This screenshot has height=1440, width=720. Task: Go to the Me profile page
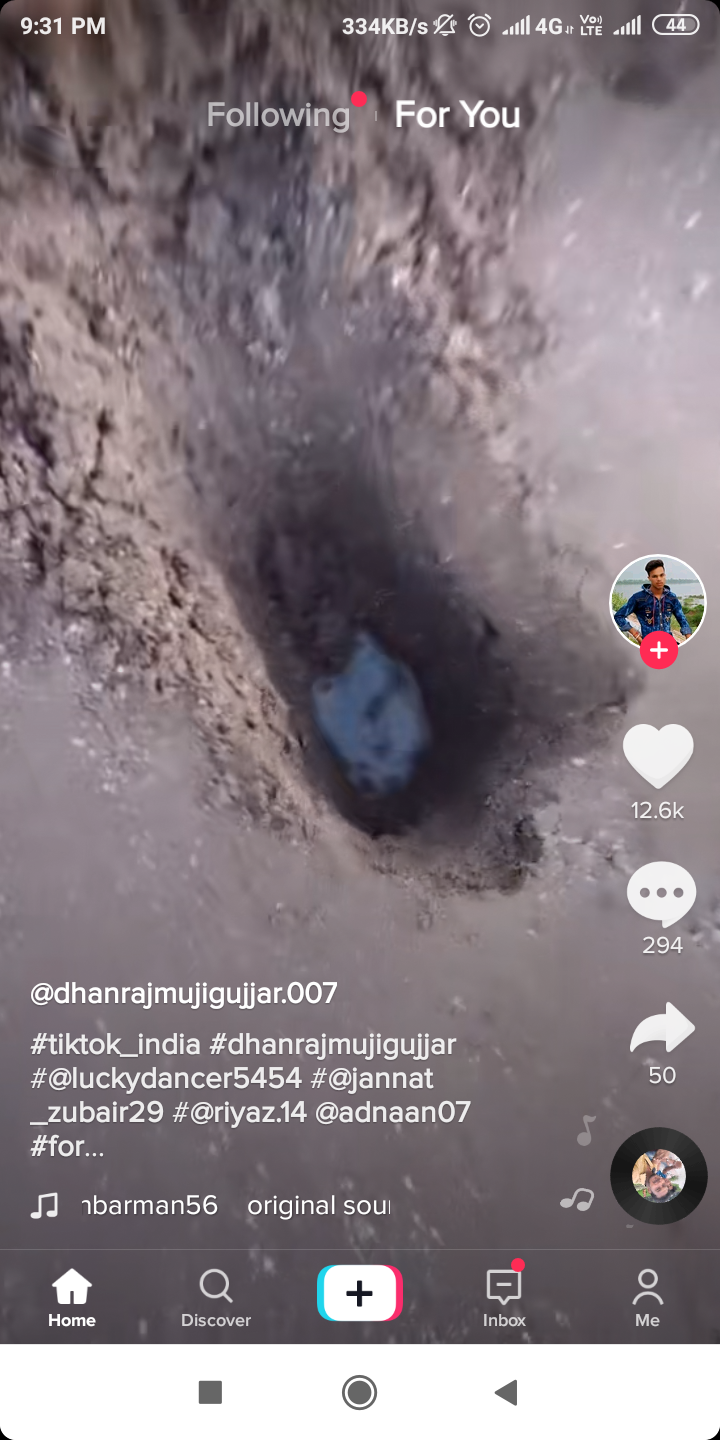tap(647, 1290)
